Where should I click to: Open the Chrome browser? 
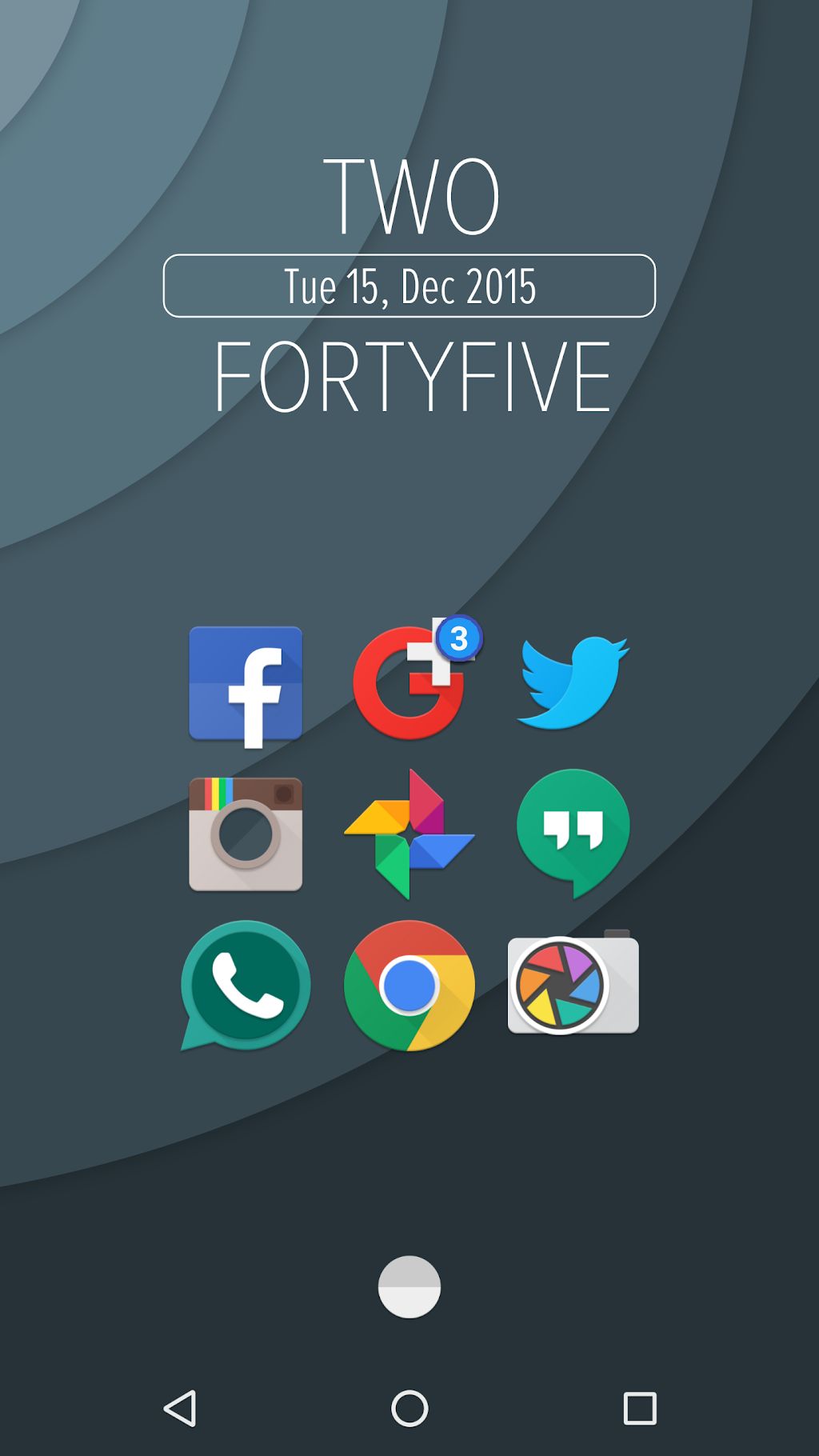[409, 986]
